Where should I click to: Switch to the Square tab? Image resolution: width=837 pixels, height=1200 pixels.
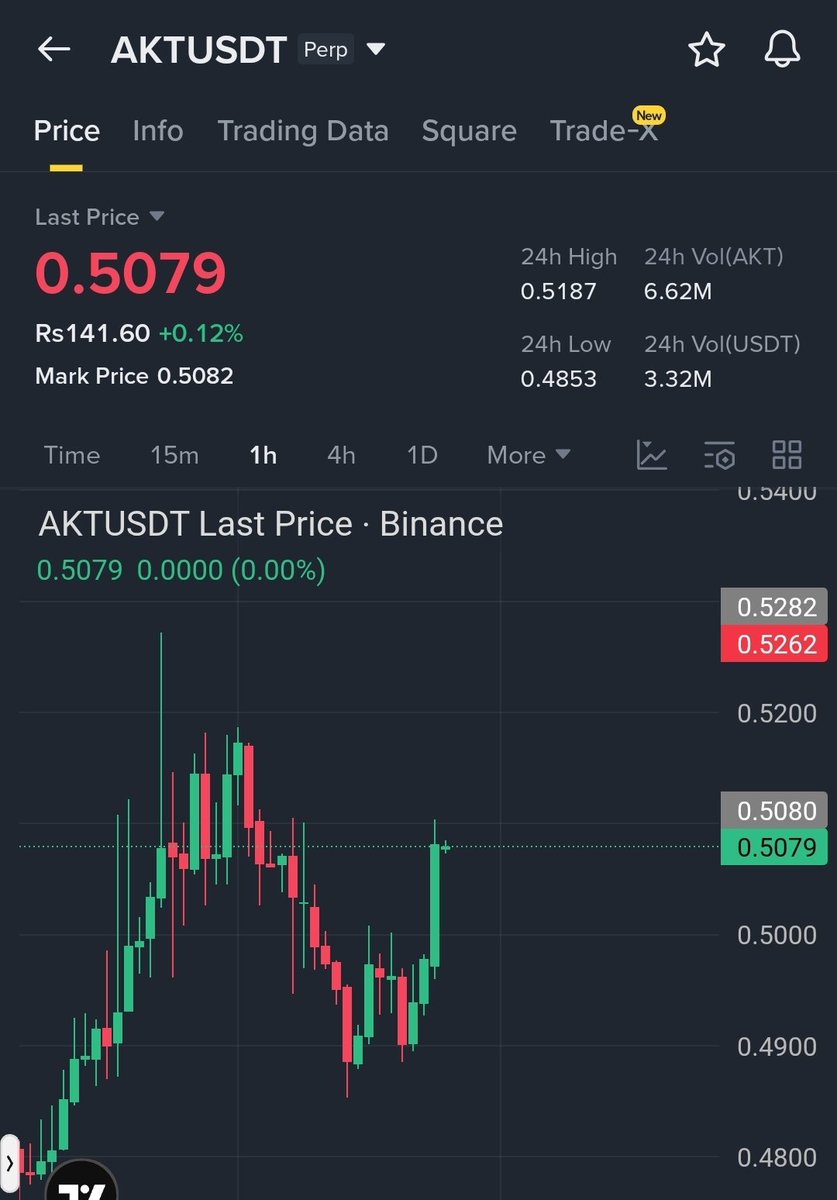click(469, 131)
